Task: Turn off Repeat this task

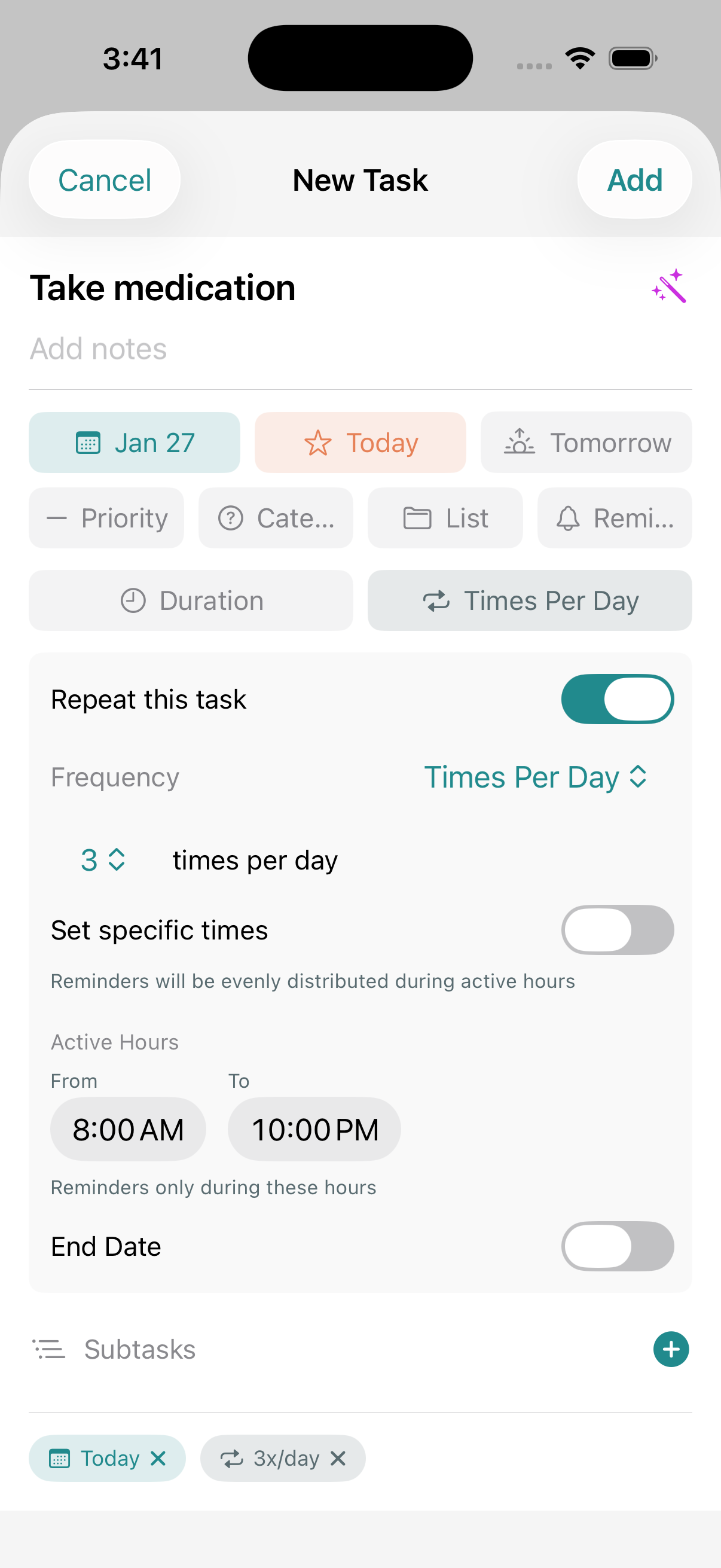Action: [x=617, y=700]
